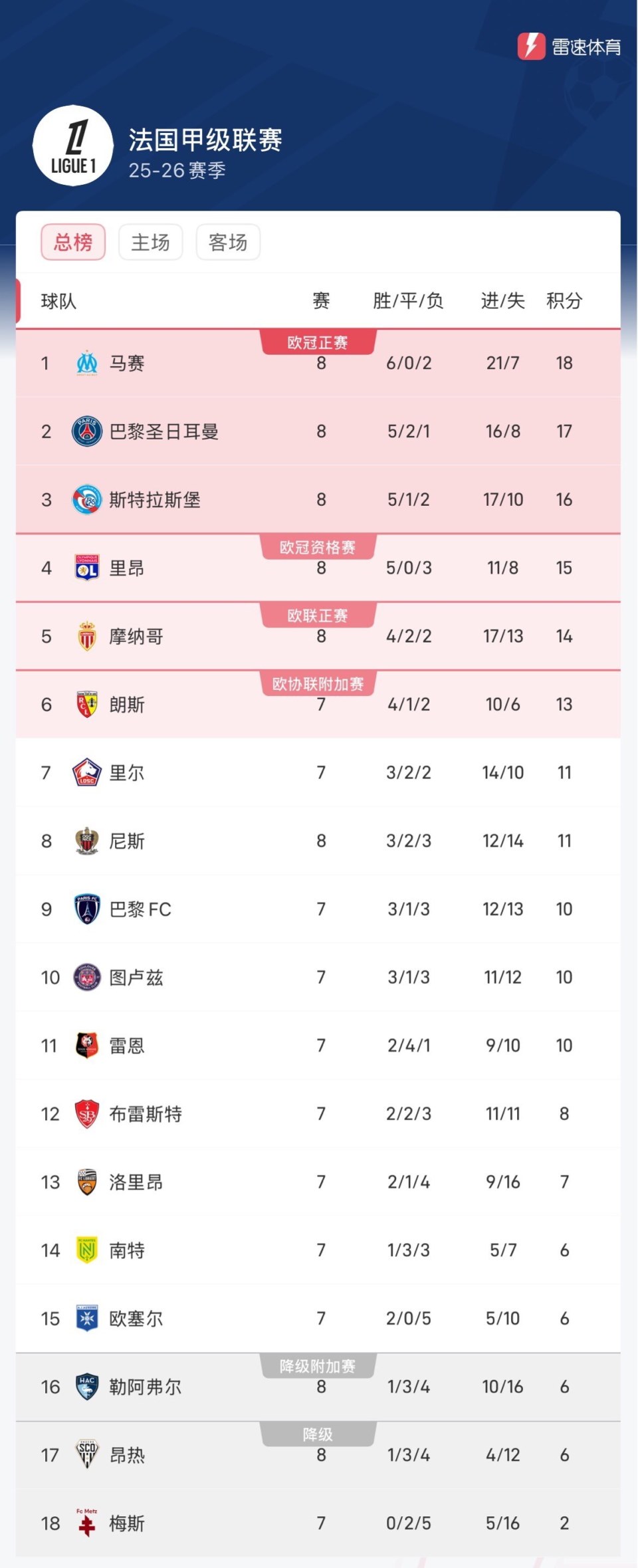Select the Lyon club logo
The width and height of the screenshot is (638, 1568).
85,567
